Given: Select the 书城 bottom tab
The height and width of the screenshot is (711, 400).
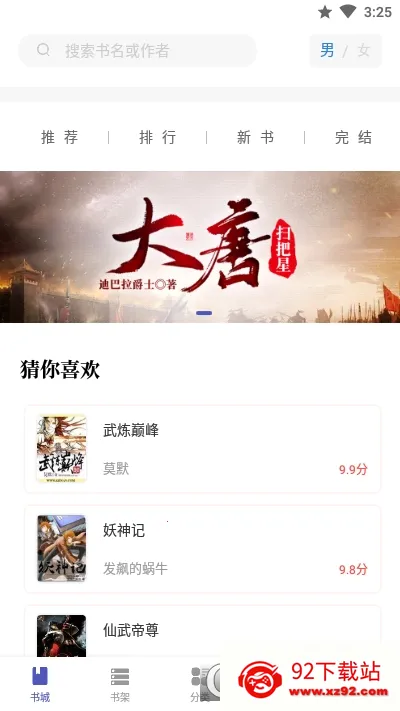Looking at the screenshot, I should point(40,684).
